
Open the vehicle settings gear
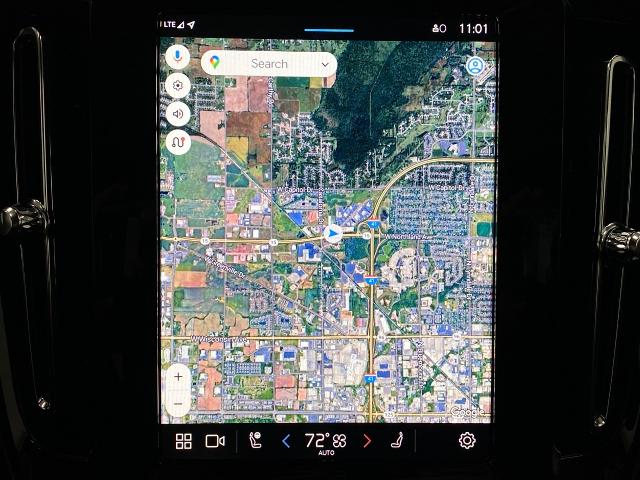pos(467,441)
